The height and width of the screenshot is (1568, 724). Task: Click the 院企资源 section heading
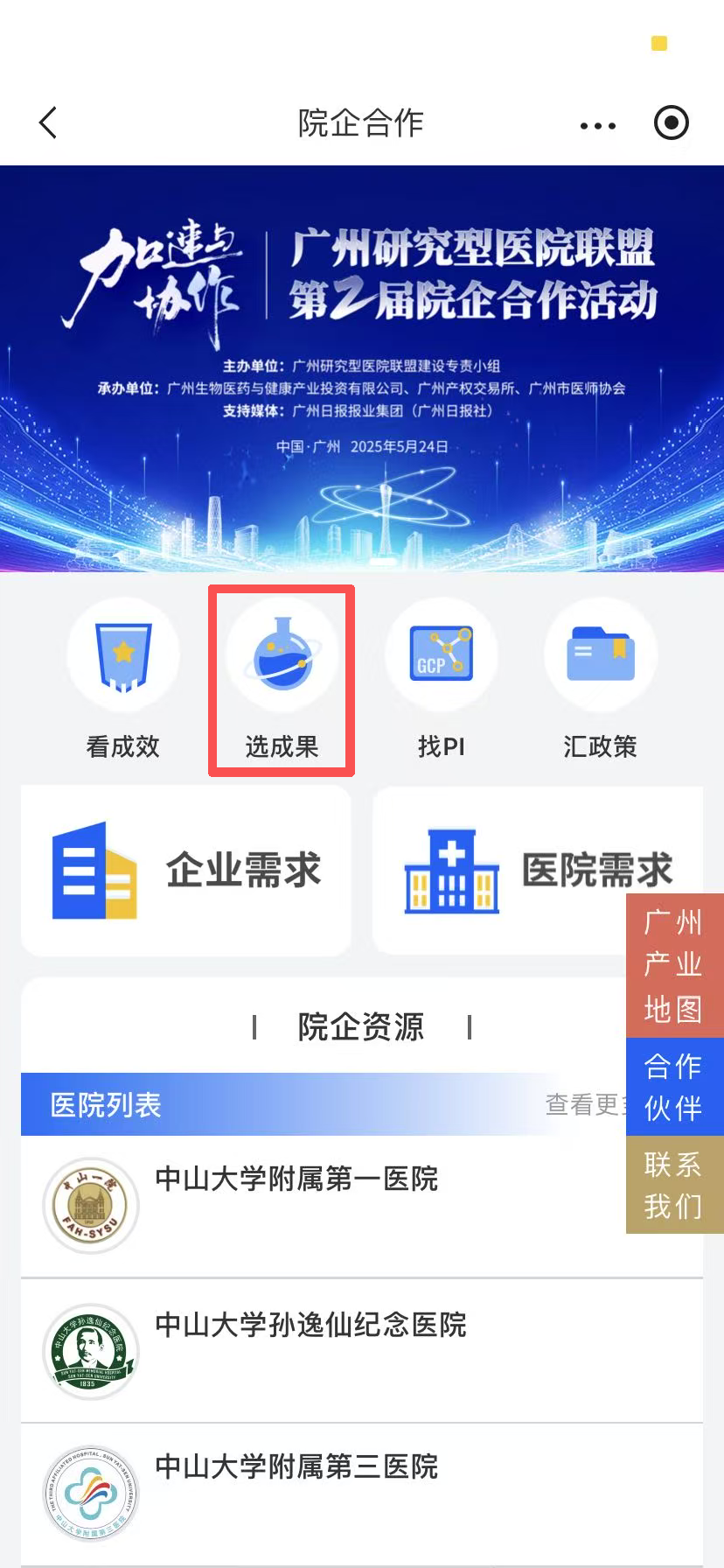click(362, 1027)
